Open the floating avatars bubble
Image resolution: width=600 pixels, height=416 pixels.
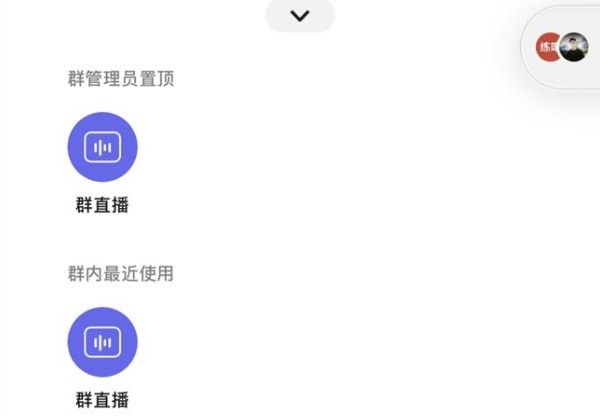pyautogui.click(x=562, y=47)
